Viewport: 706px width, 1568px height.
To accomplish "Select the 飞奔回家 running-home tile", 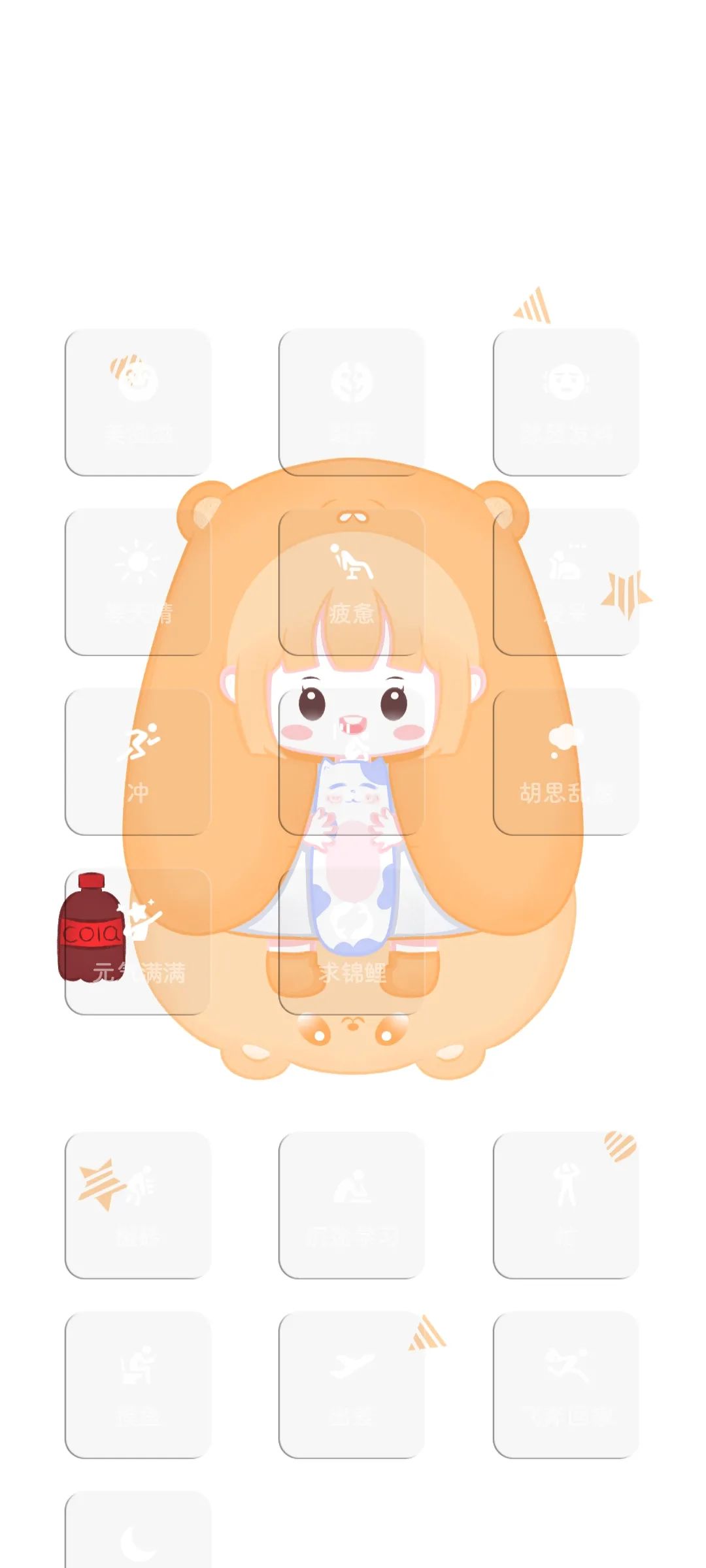I will point(565,1385).
